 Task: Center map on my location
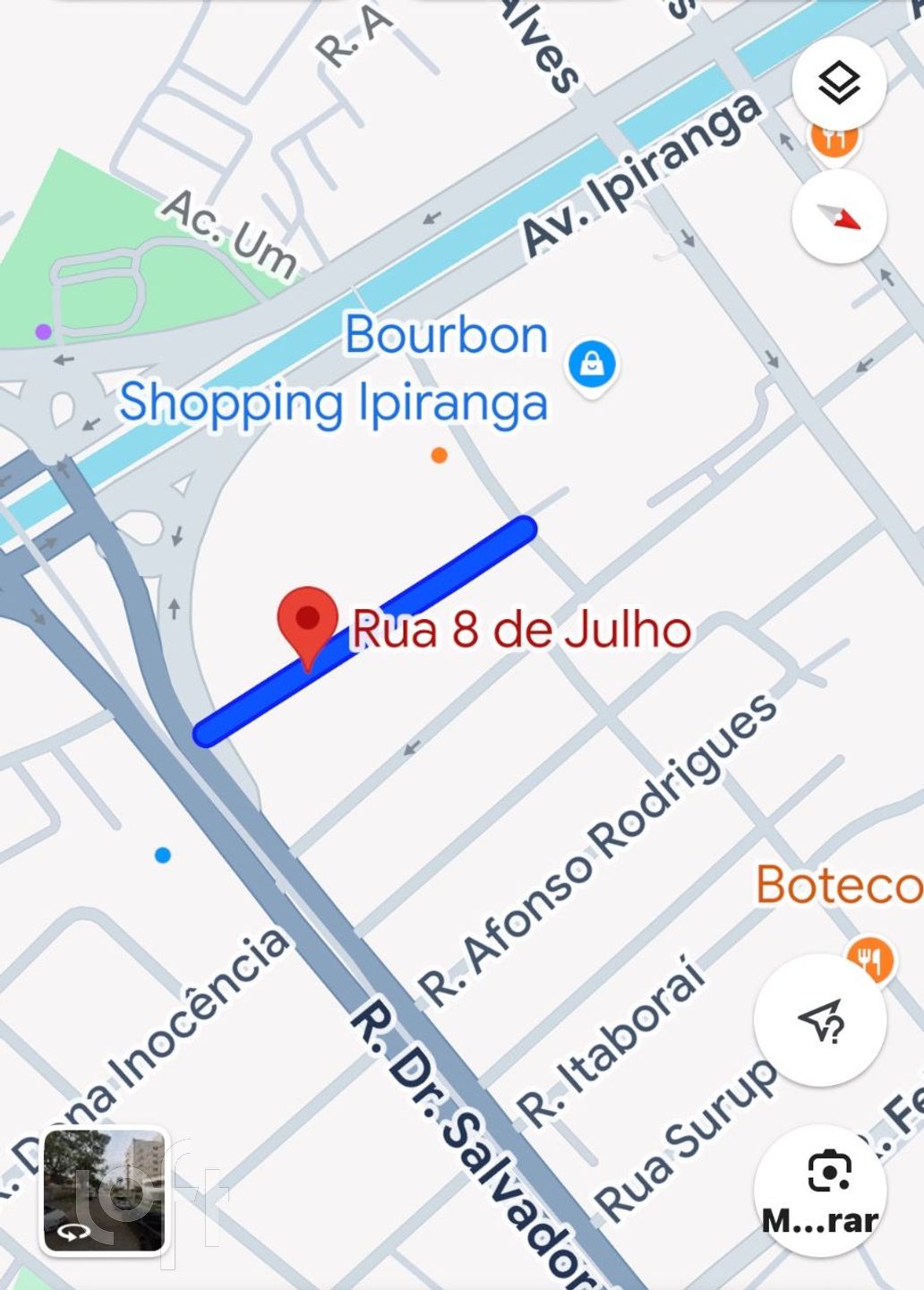pyautogui.click(x=820, y=1020)
